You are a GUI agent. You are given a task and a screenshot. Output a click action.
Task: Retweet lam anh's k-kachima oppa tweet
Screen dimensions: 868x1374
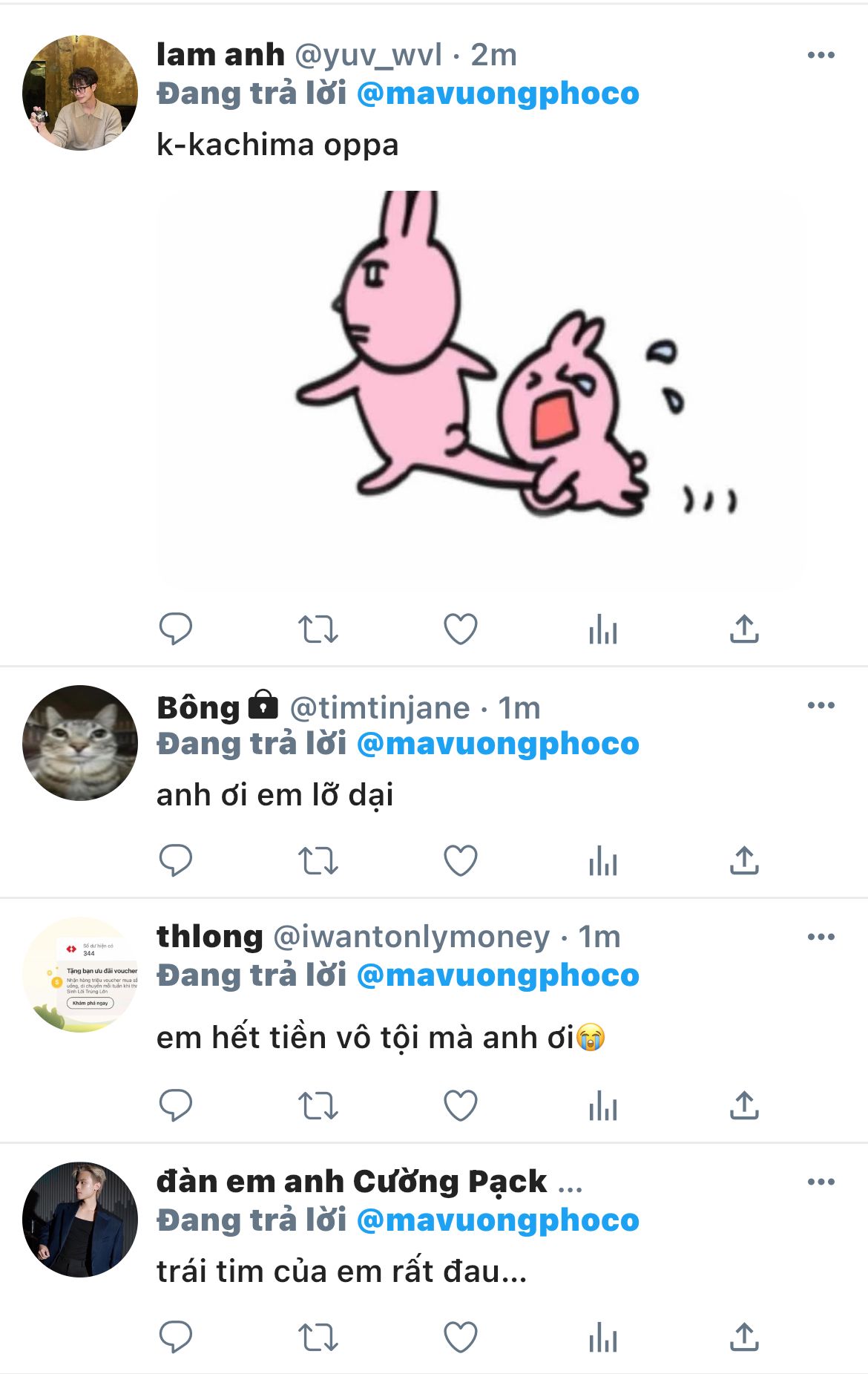coord(318,629)
